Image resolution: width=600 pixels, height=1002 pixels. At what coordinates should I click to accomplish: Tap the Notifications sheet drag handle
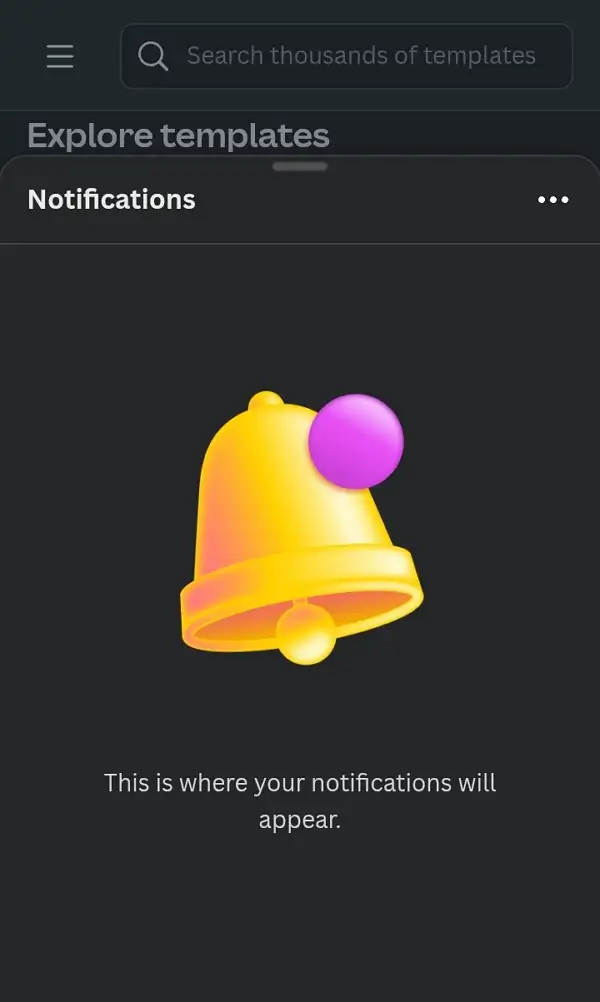300,166
